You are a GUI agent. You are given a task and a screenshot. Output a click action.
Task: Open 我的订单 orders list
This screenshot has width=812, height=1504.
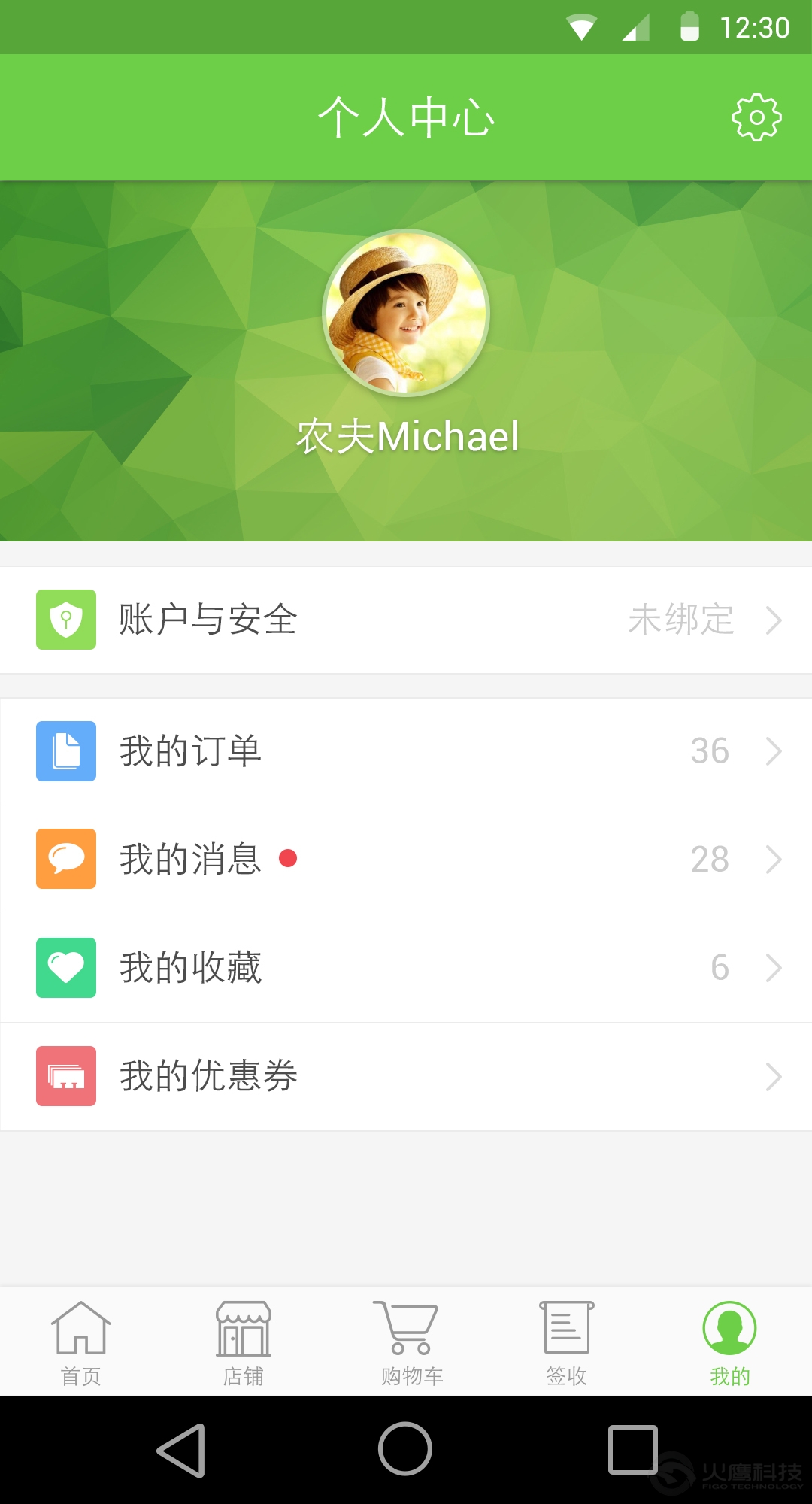pos(406,751)
